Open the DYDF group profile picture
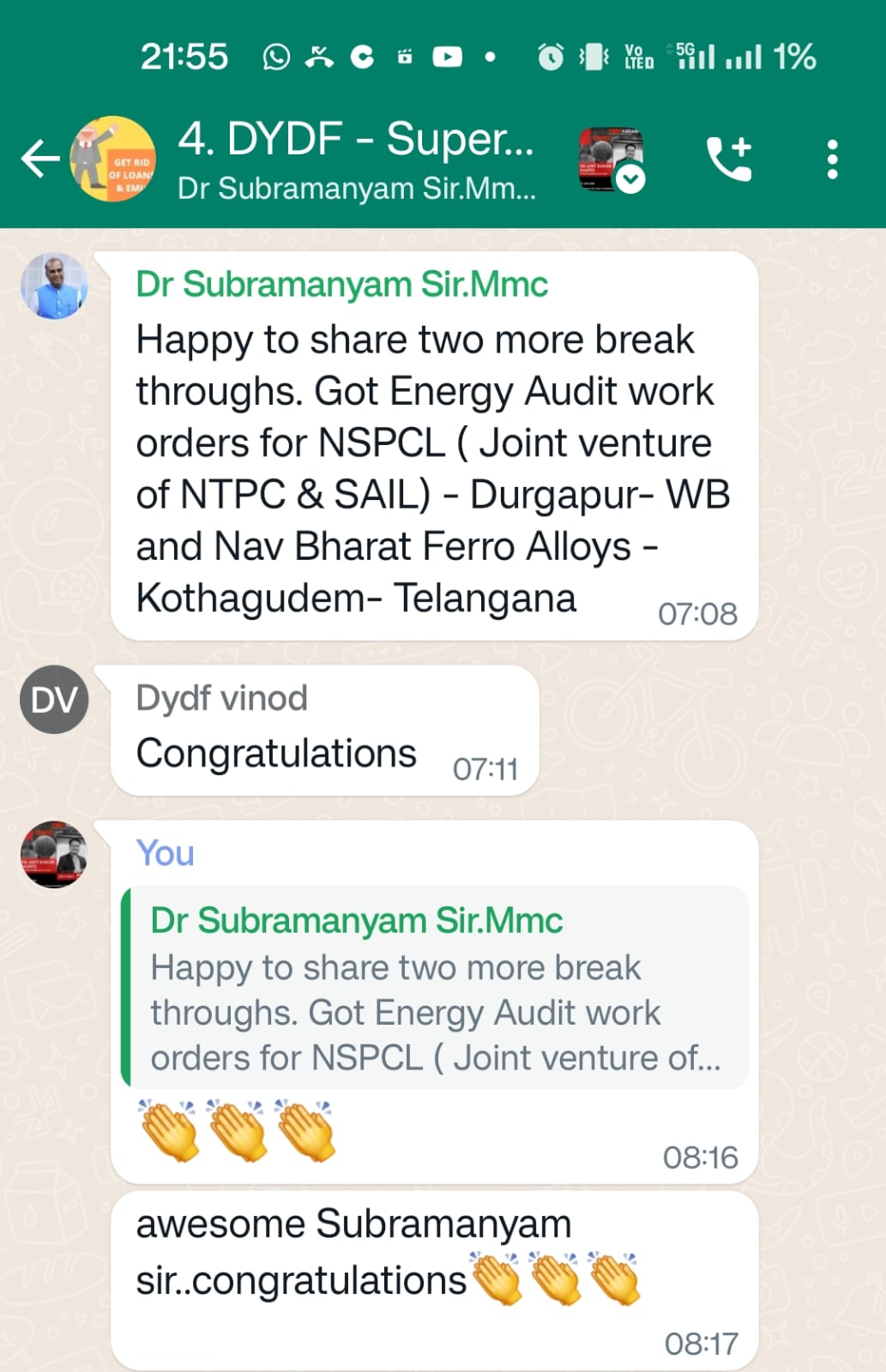The width and height of the screenshot is (886, 1372). pos(113,159)
